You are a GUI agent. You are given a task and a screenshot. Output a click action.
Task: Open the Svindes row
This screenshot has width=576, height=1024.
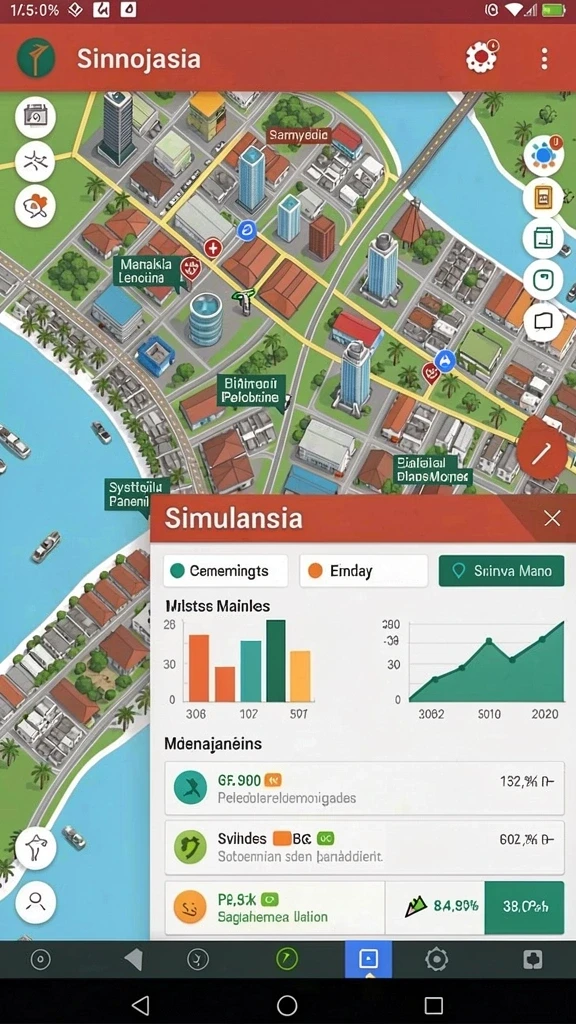pyautogui.click(x=364, y=848)
